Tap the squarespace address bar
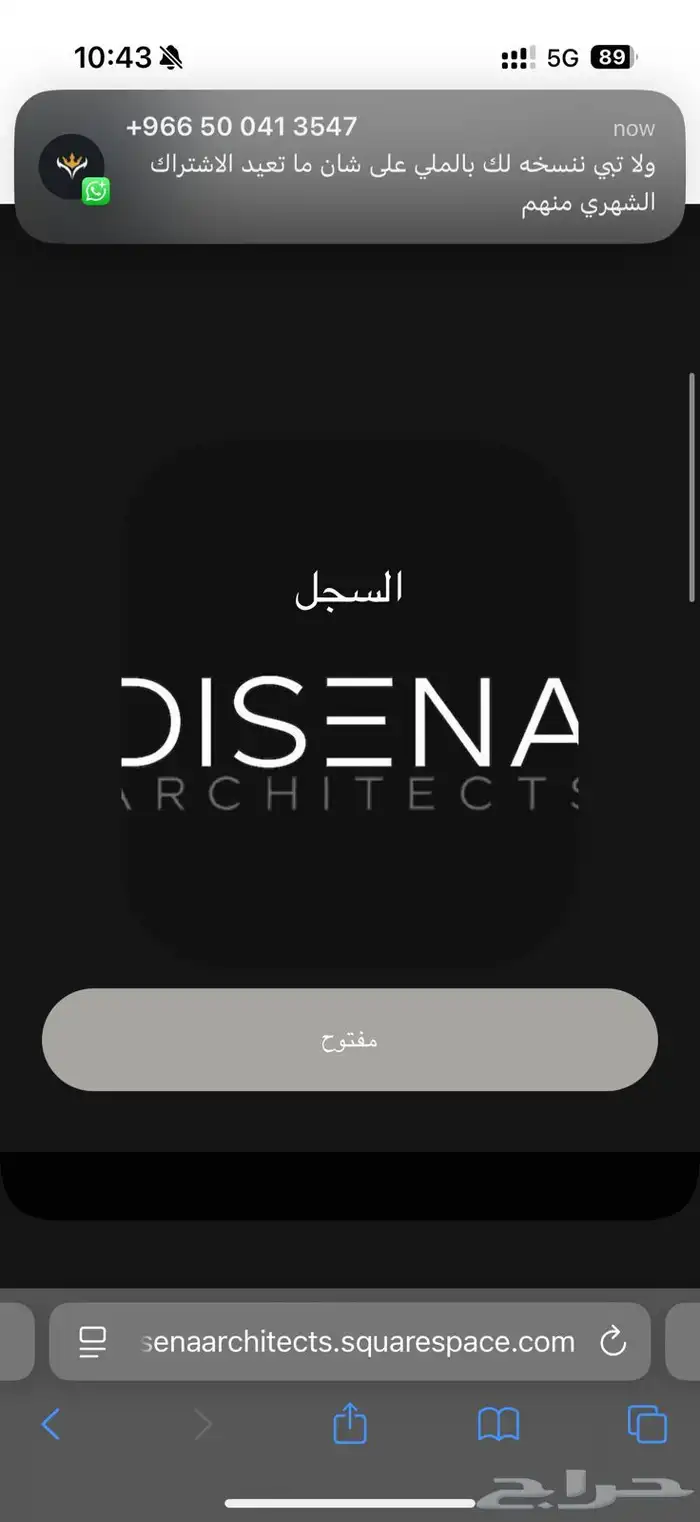 click(358, 1342)
